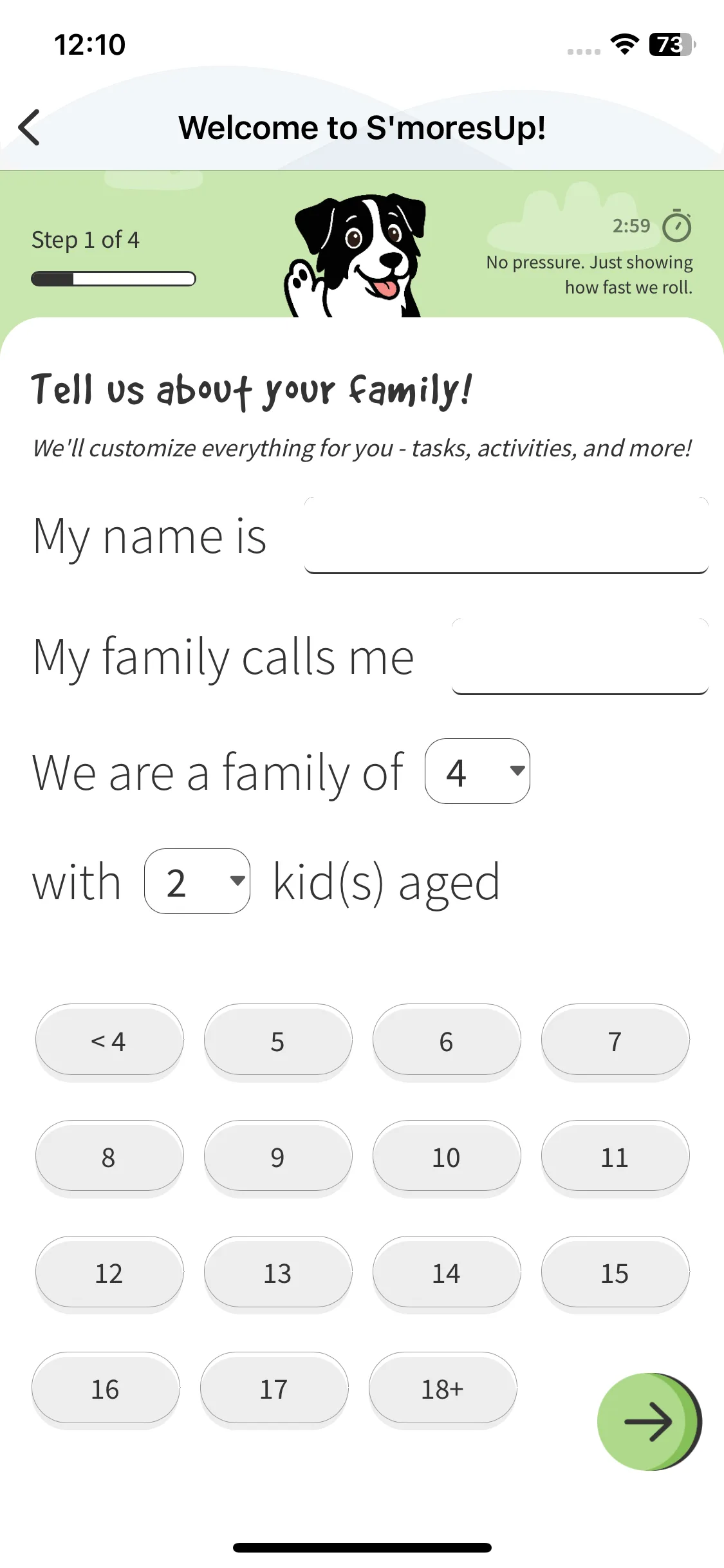Select age 10
Screen dimensions: 724x1568
tap(447, 1156)
